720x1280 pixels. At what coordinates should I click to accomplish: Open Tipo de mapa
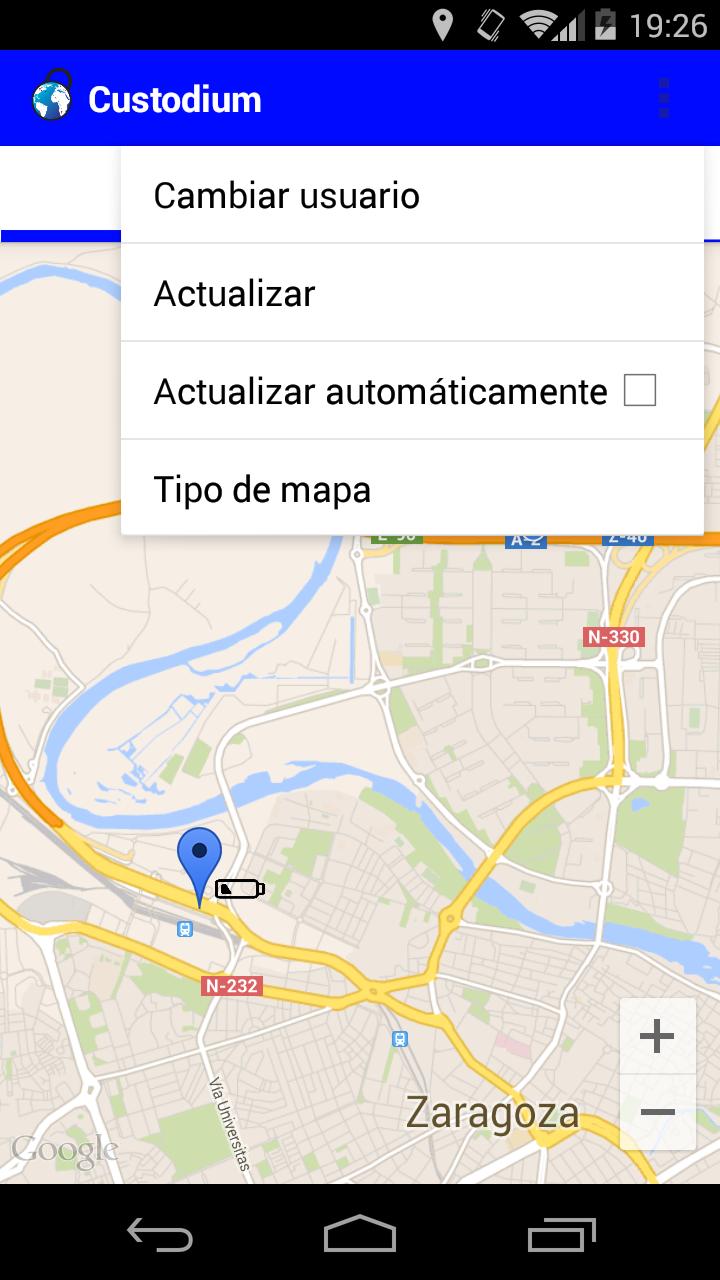tap(262, 489)
